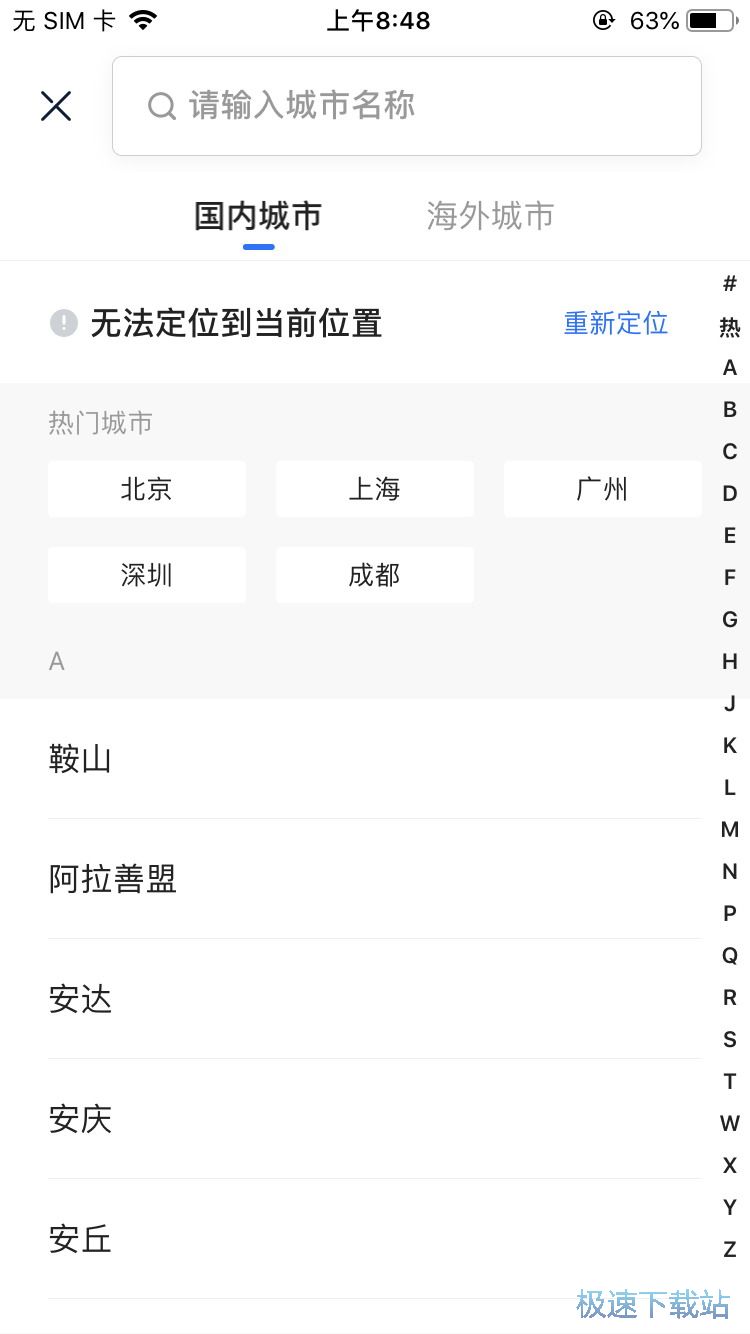The width and height of the screenshot is (750, 1334).
Task: Choose hot city 上海
Action: click(x=375, y=489)
